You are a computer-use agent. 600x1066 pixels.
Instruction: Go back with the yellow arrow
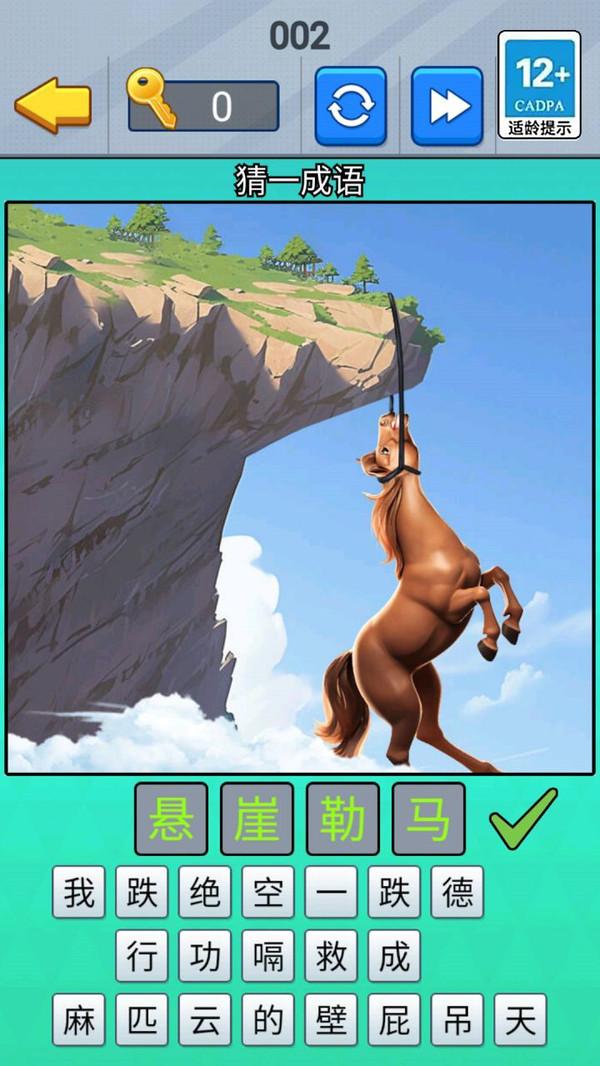click(53, 105)
